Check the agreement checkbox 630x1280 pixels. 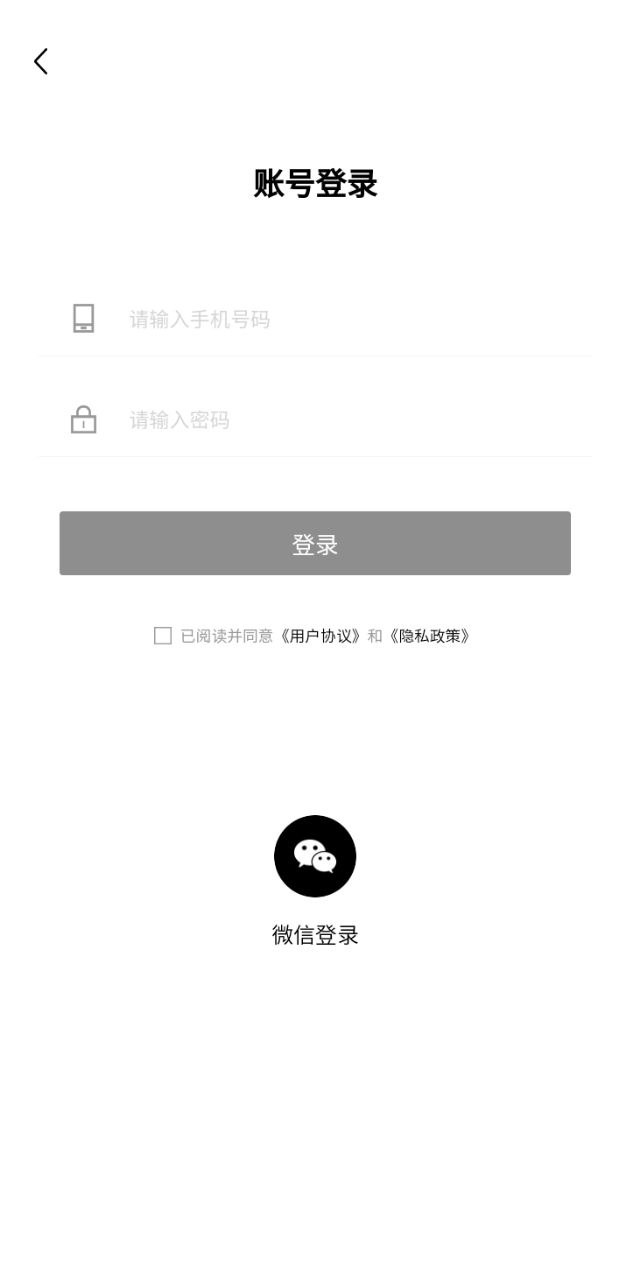163,636
